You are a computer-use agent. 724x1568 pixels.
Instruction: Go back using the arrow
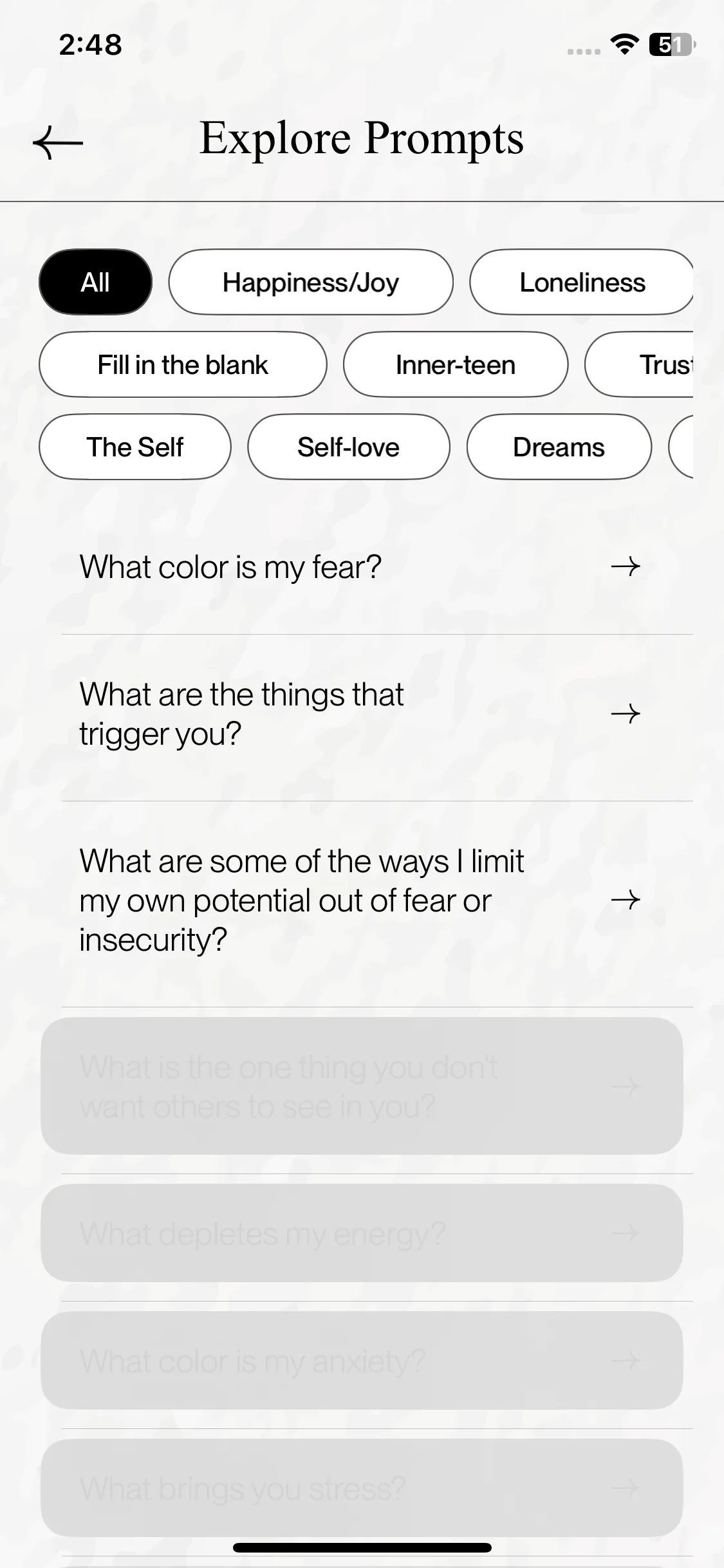coord(58,142)
